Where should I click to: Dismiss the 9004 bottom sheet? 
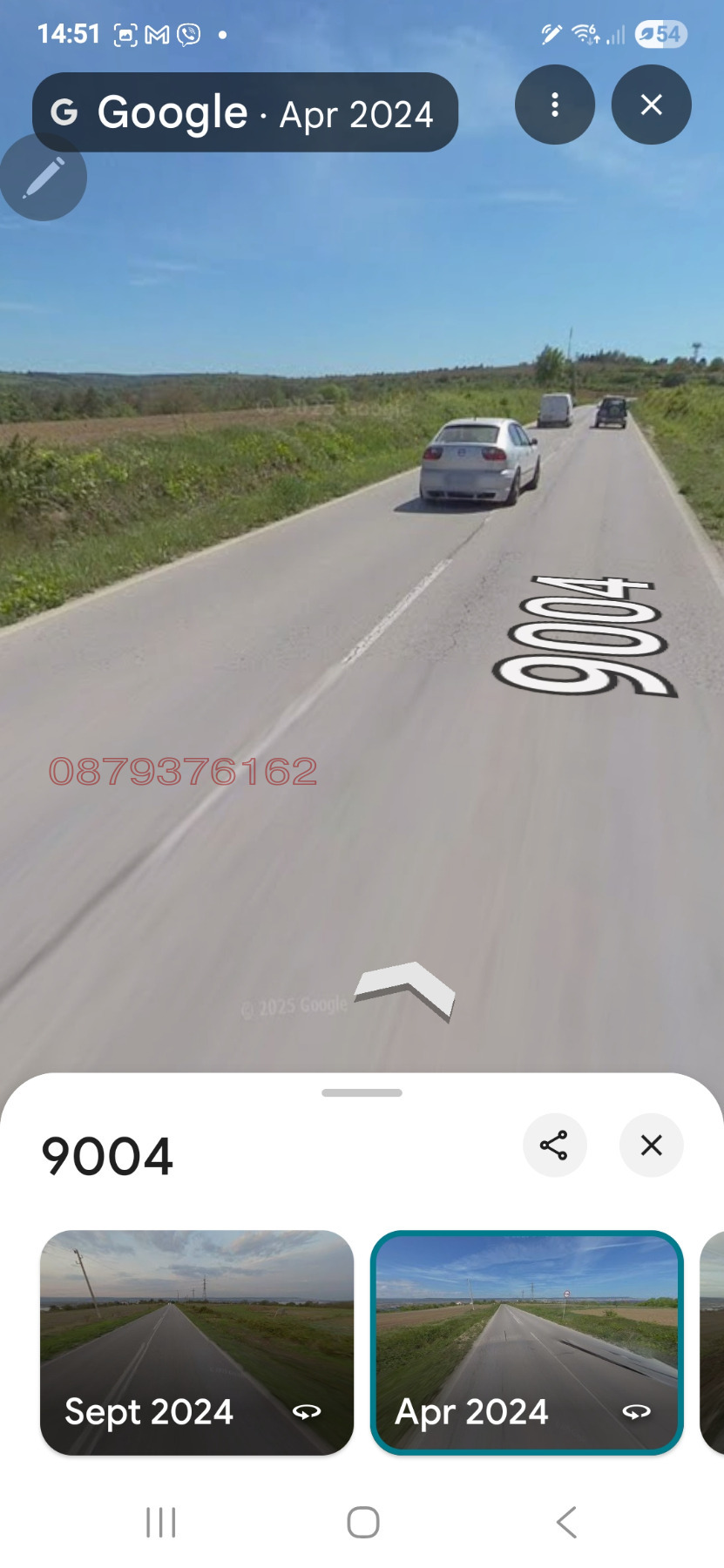pyautogui.click(x=651, y=1146)
